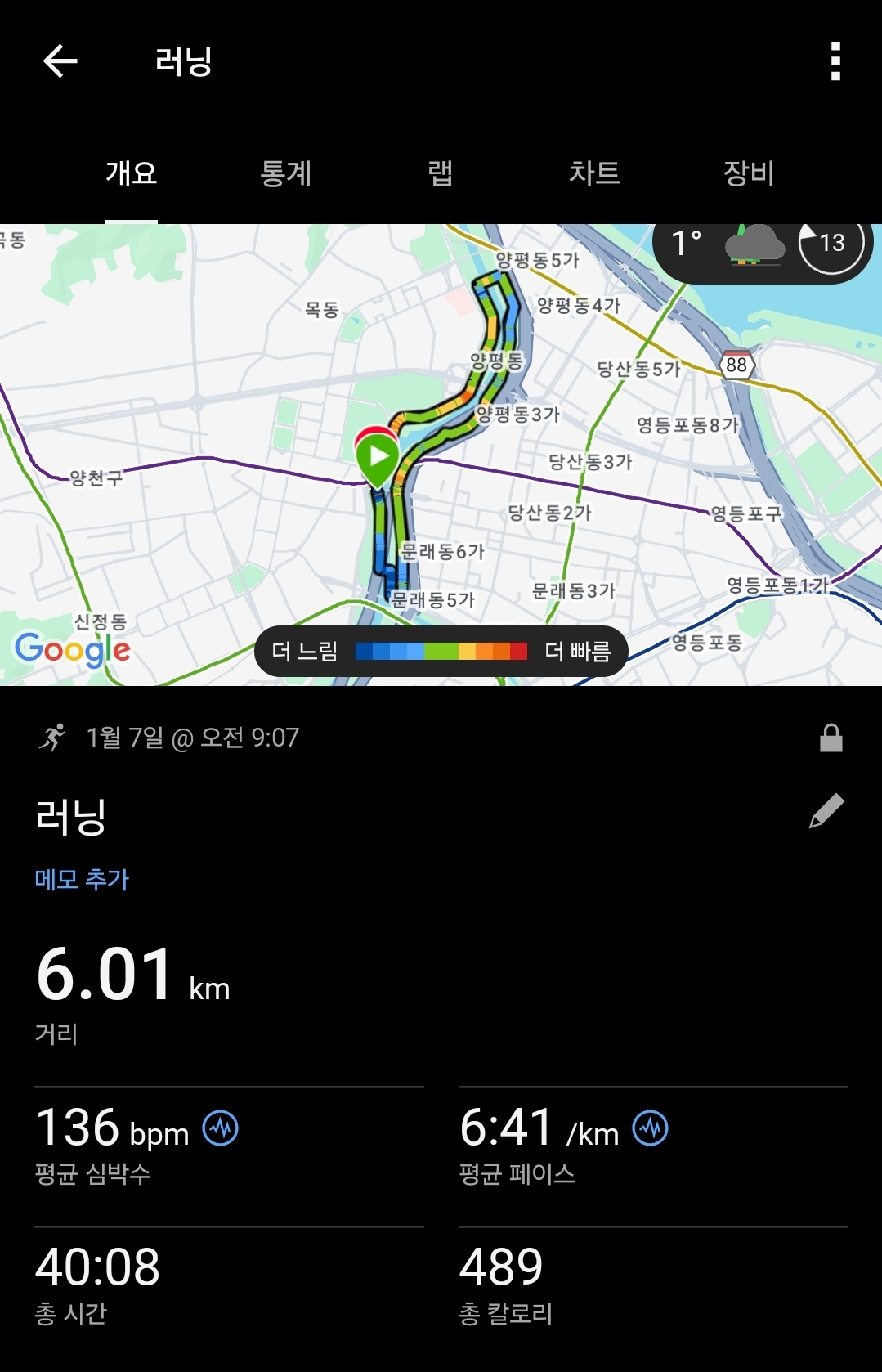
Task: Switch to the 통계 tab
Action: 285,174
